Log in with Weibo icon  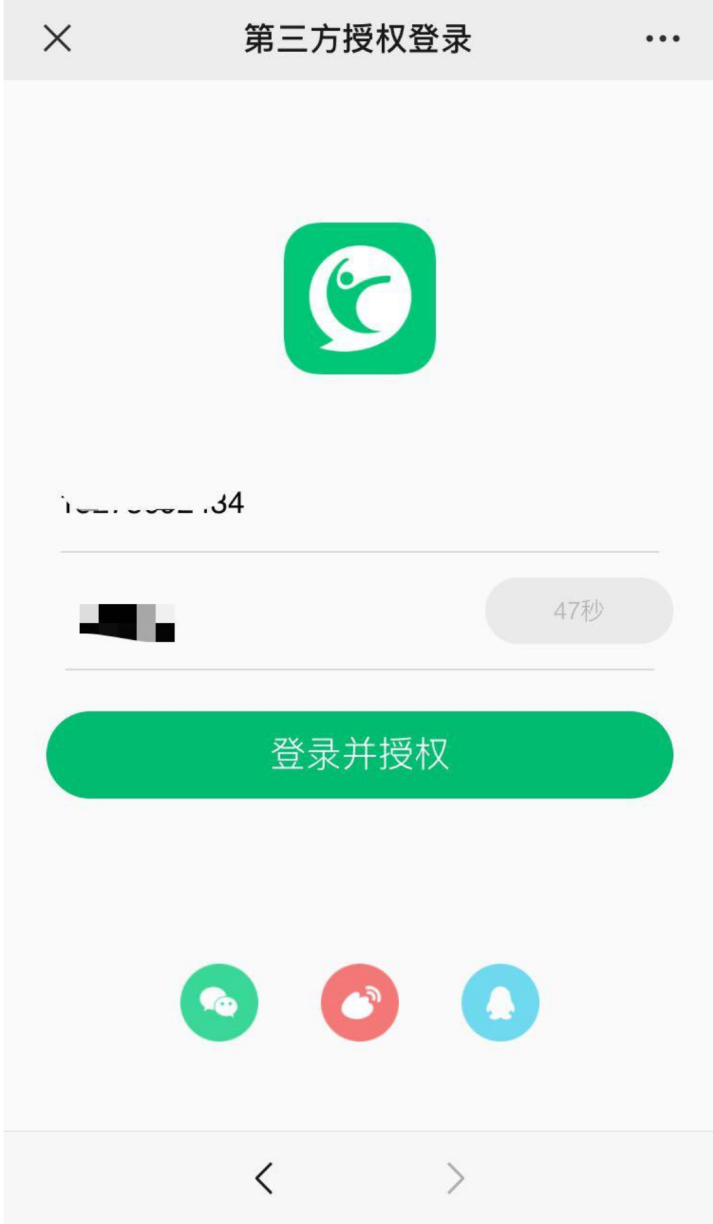point(360,1002)
